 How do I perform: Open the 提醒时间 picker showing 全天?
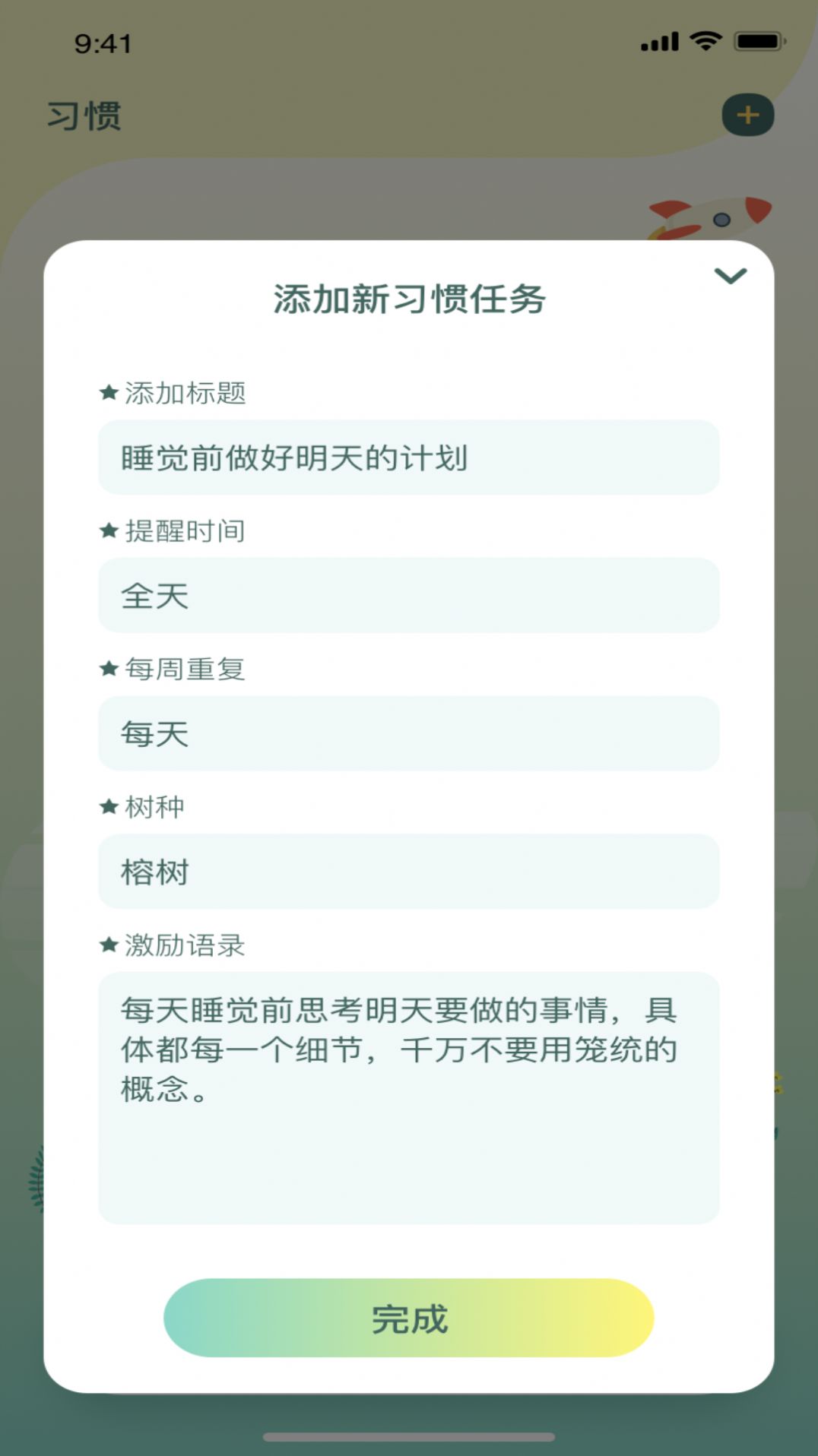(x=407, y=596)
